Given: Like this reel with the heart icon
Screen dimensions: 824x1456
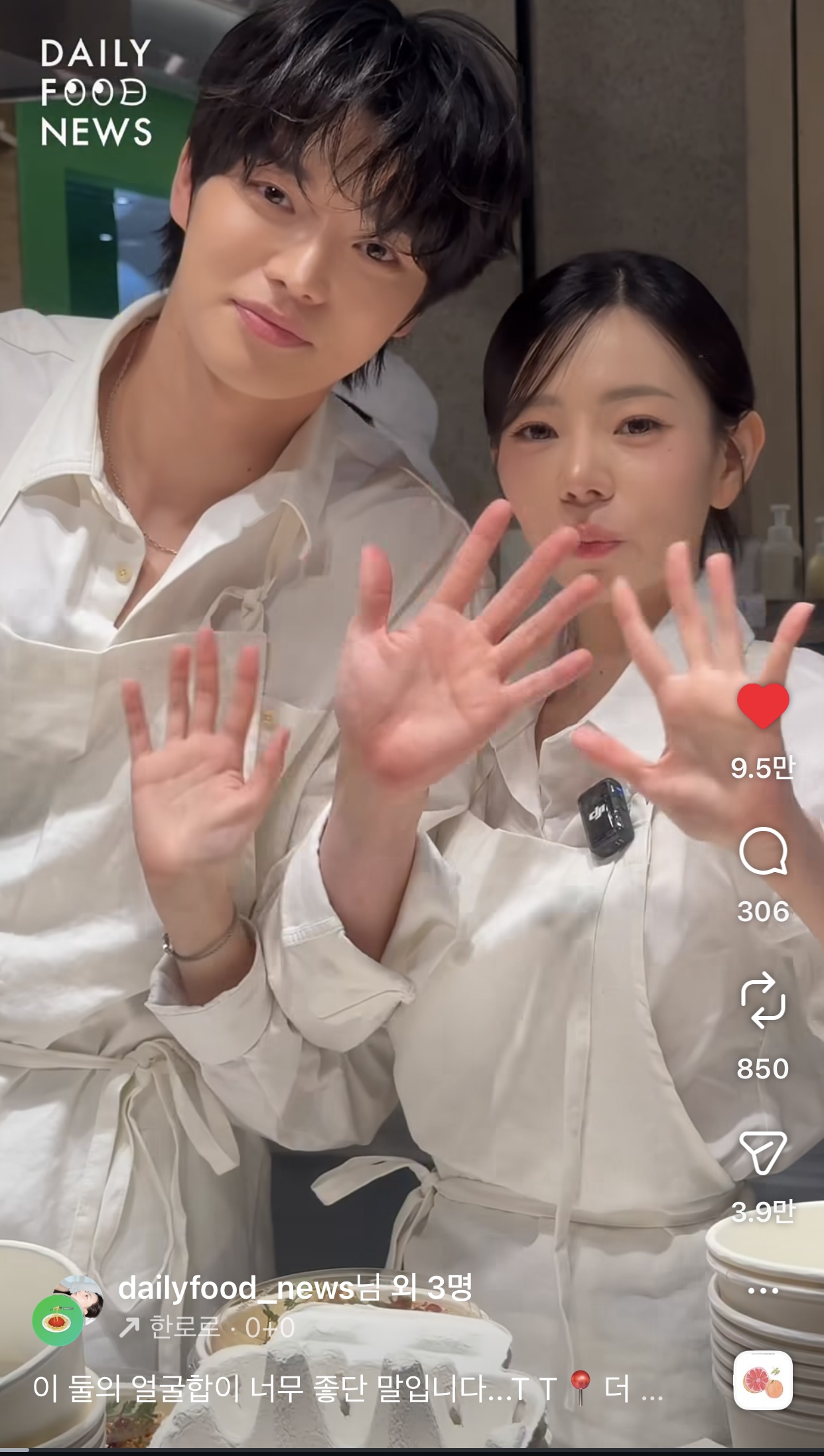Looking at the screenshot, I should point(763,705).
